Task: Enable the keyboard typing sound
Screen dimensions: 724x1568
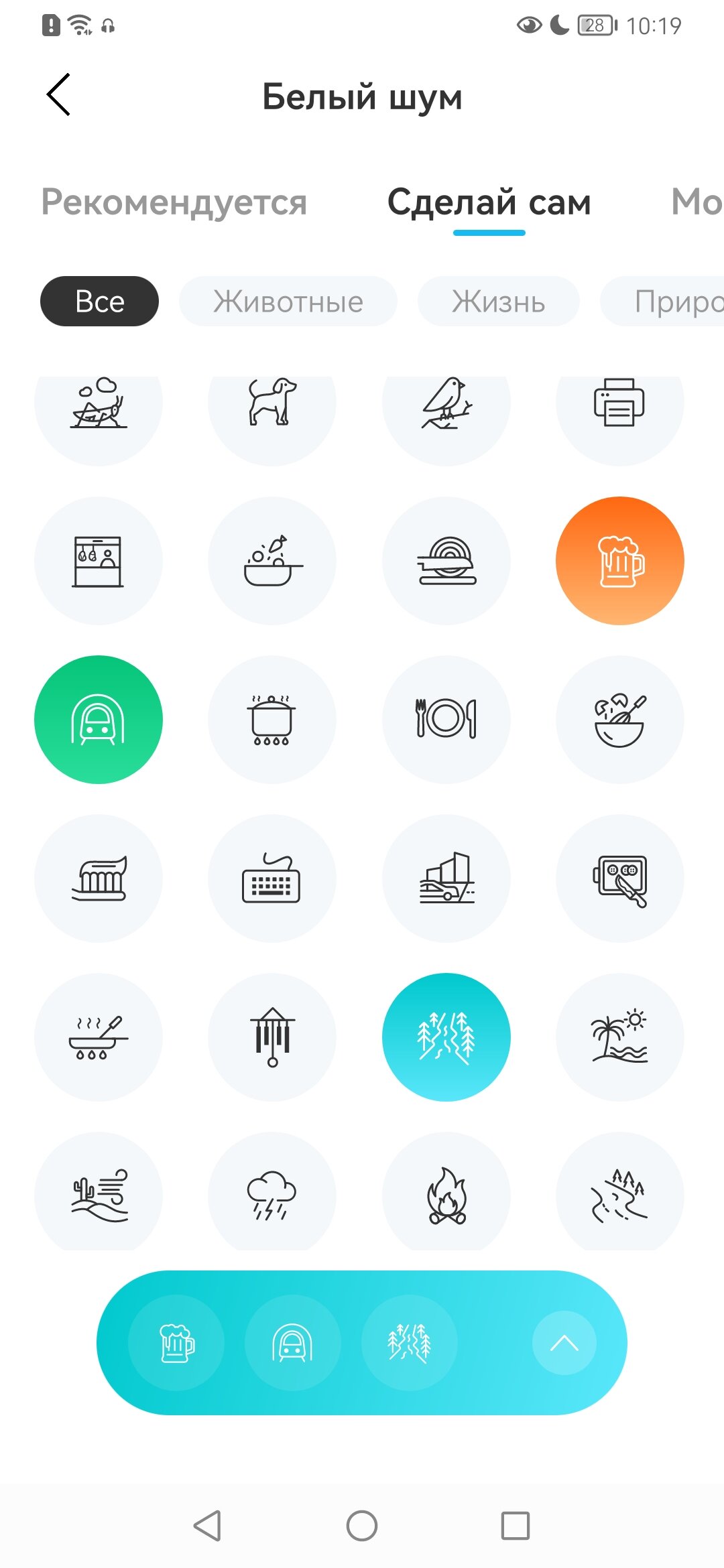Action: (272, 878)
